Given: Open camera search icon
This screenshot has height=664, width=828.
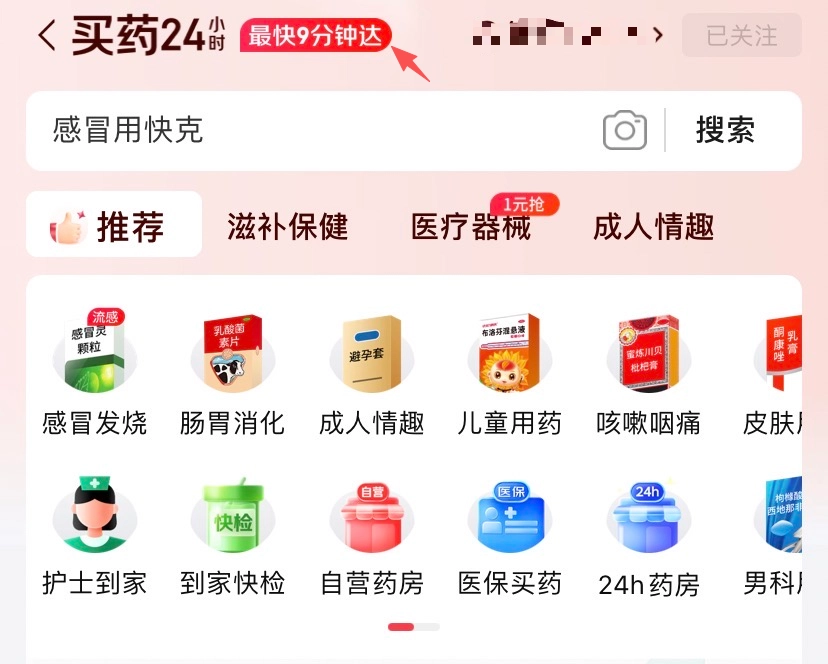Looking at the screenshot, I should click(625, 131).
